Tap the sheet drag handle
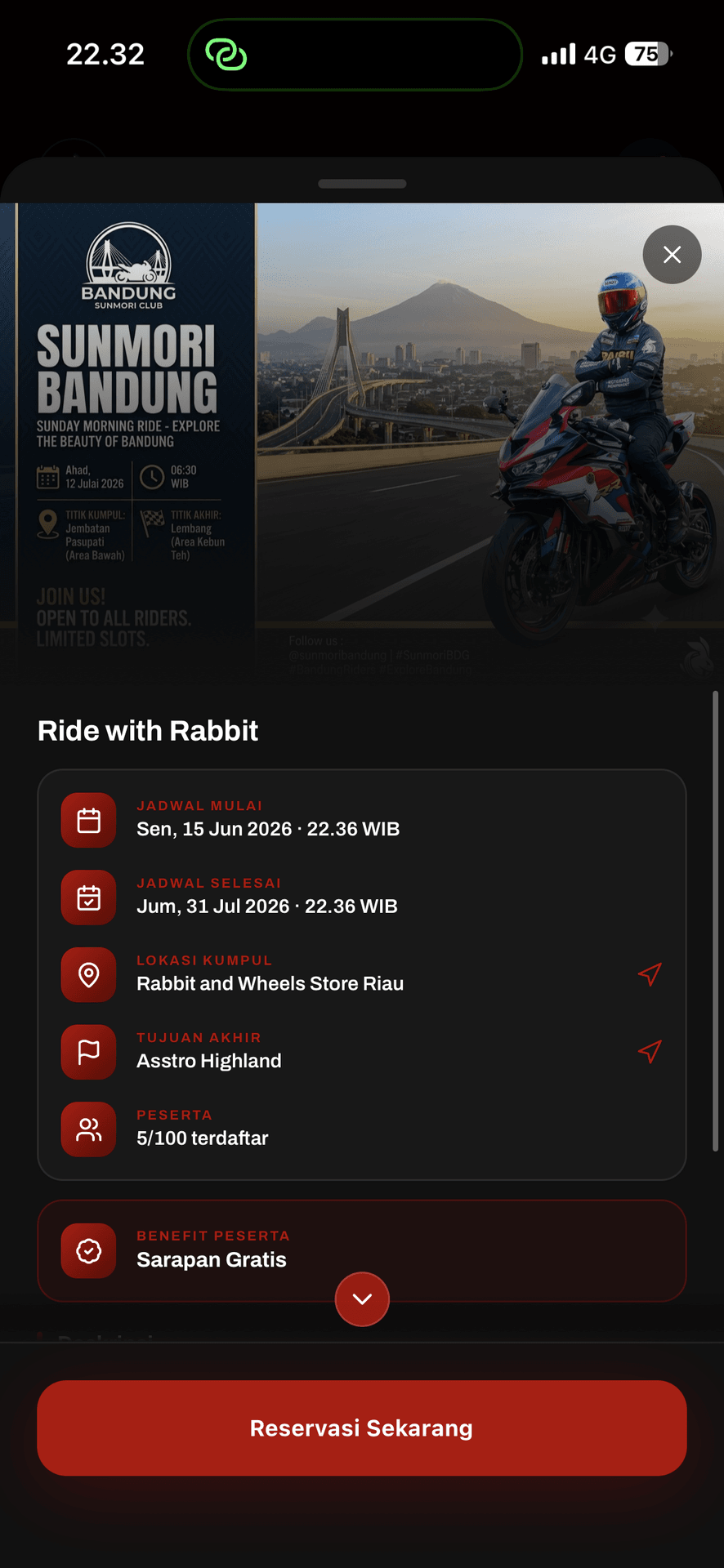The image size is (724, 1568). (362, 184)
